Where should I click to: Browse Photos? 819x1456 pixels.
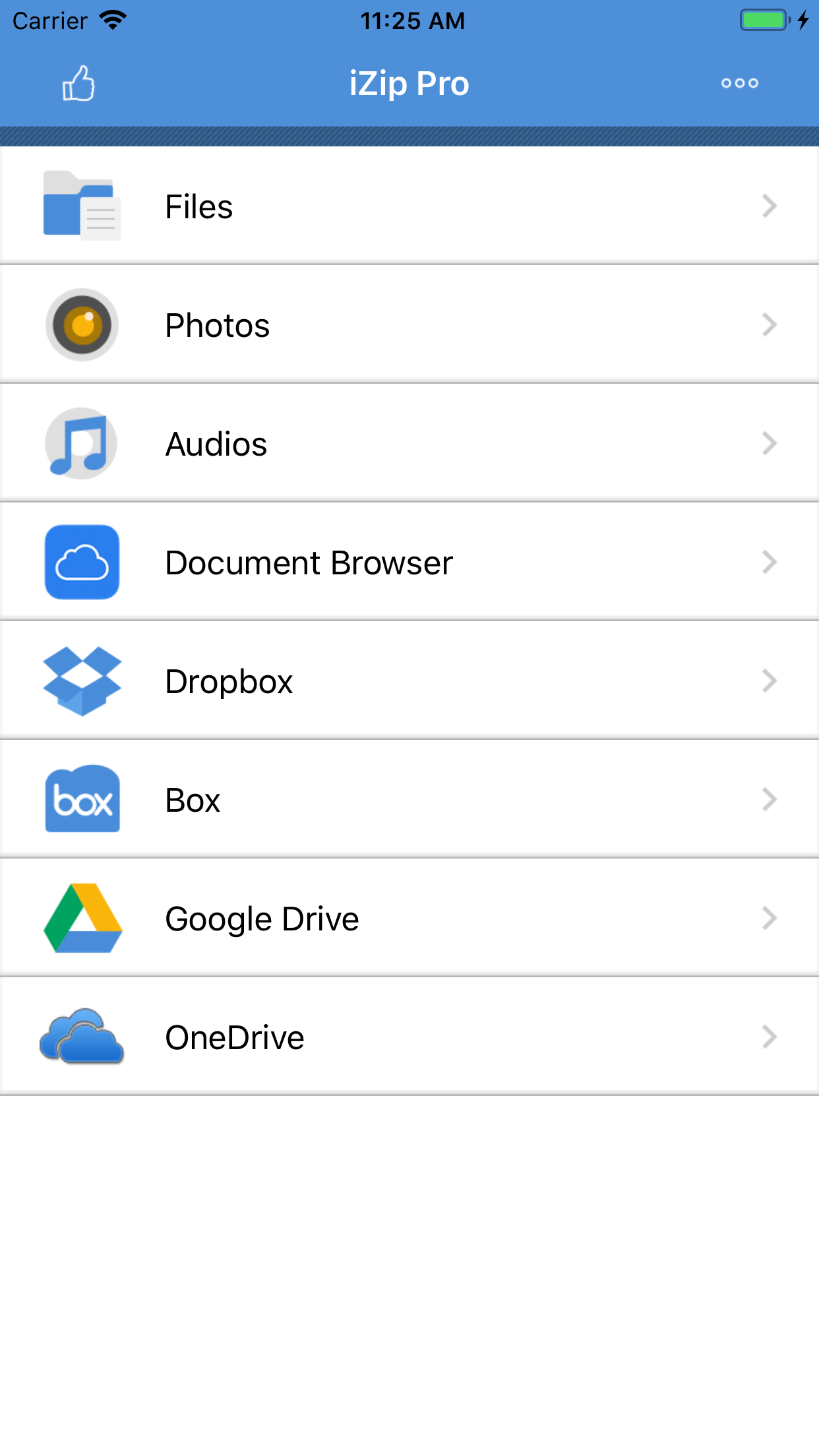click(409, 325)
